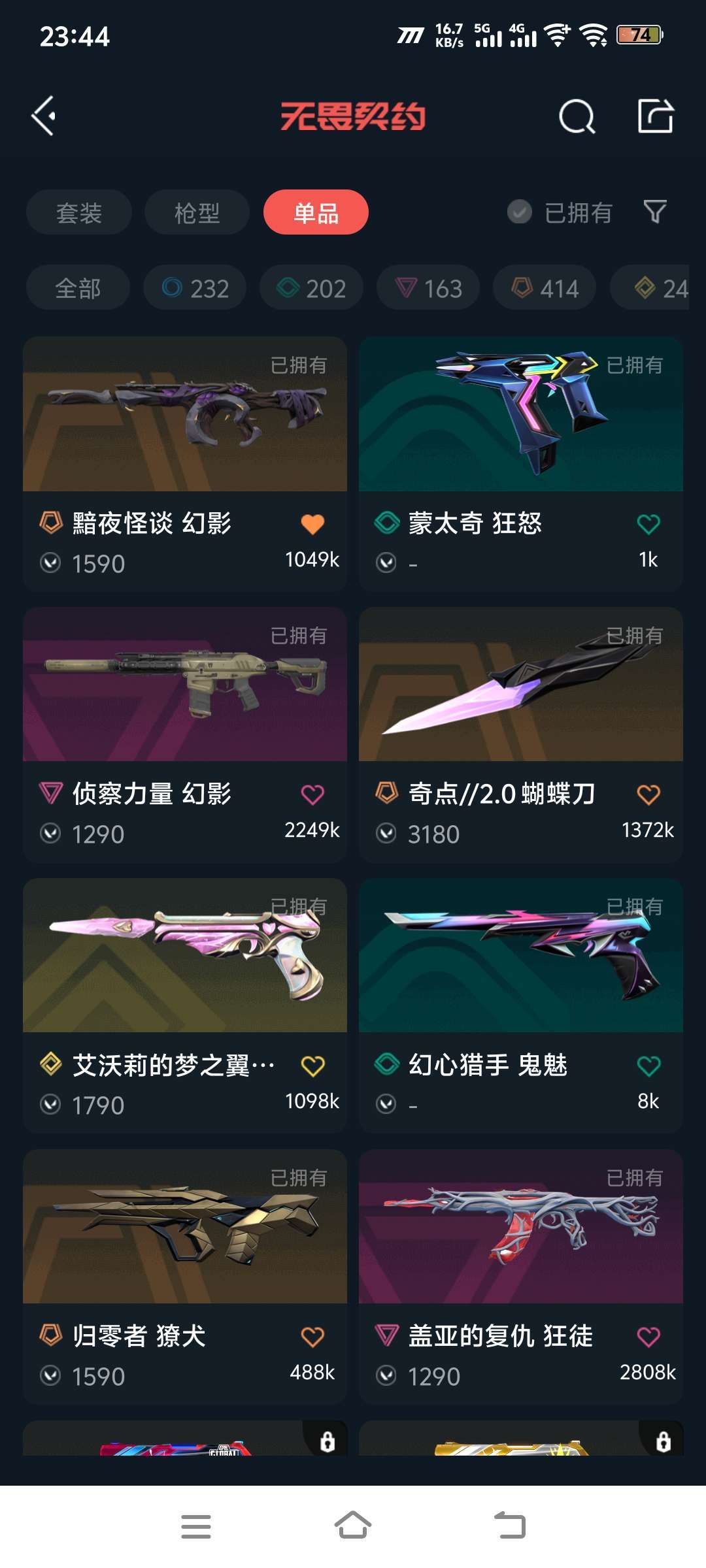Open the filter funnel icon
This screenshot has width=706, height=1568.
pos(655,212)
